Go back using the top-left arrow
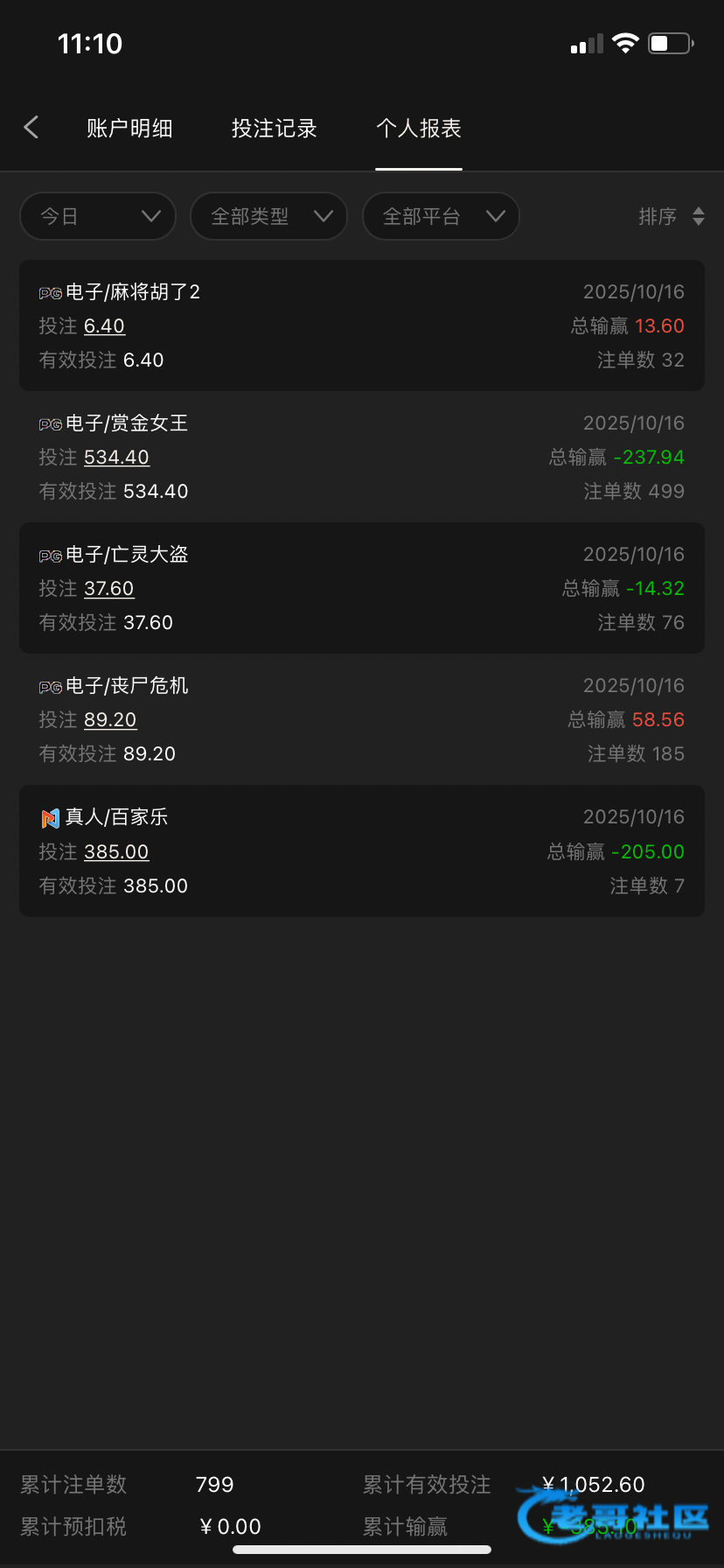Image resolution: width=724 pixels, height=1568 pixels. 31,128
